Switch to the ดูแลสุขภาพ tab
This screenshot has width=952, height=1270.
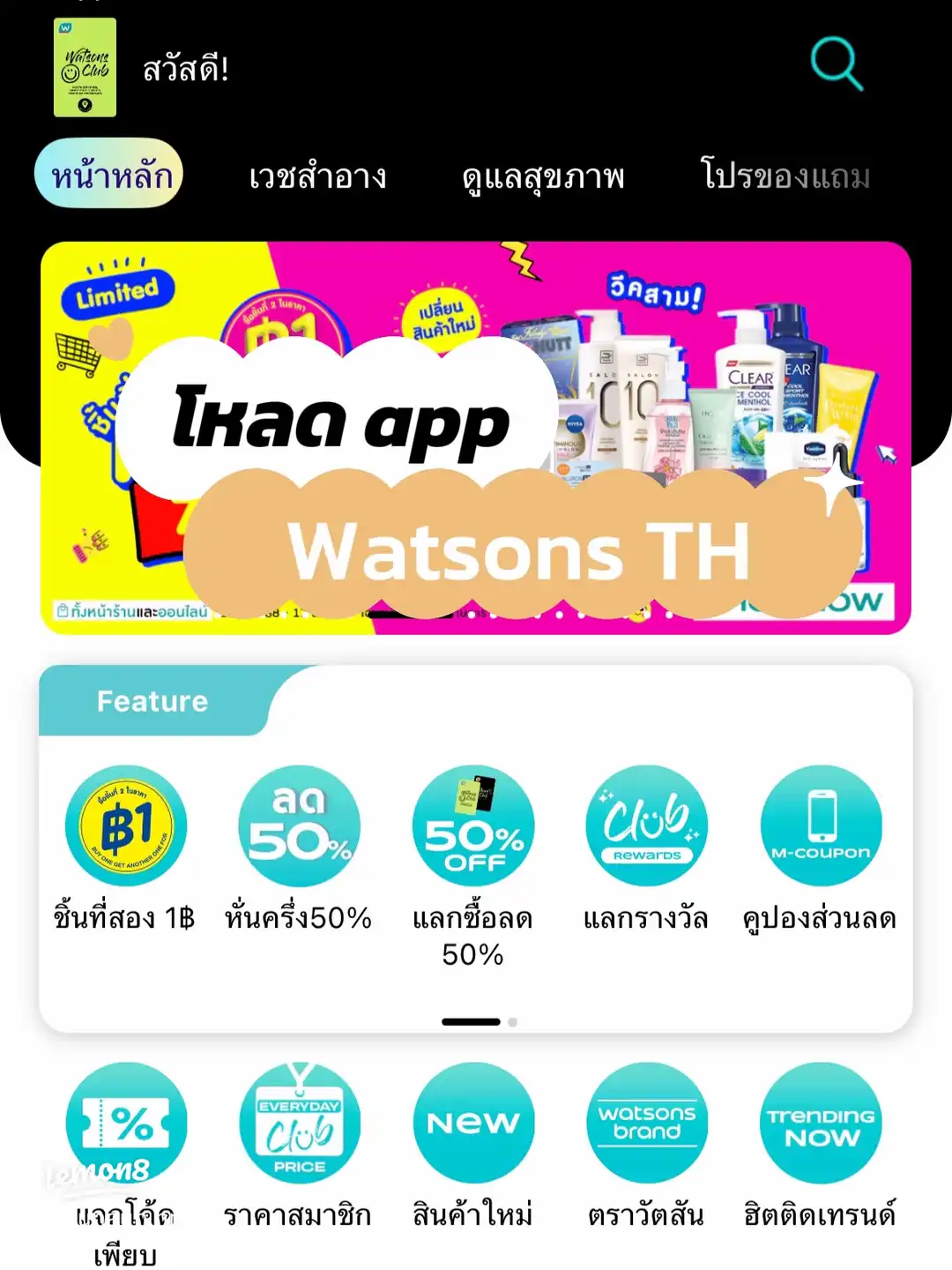[543, 176]
